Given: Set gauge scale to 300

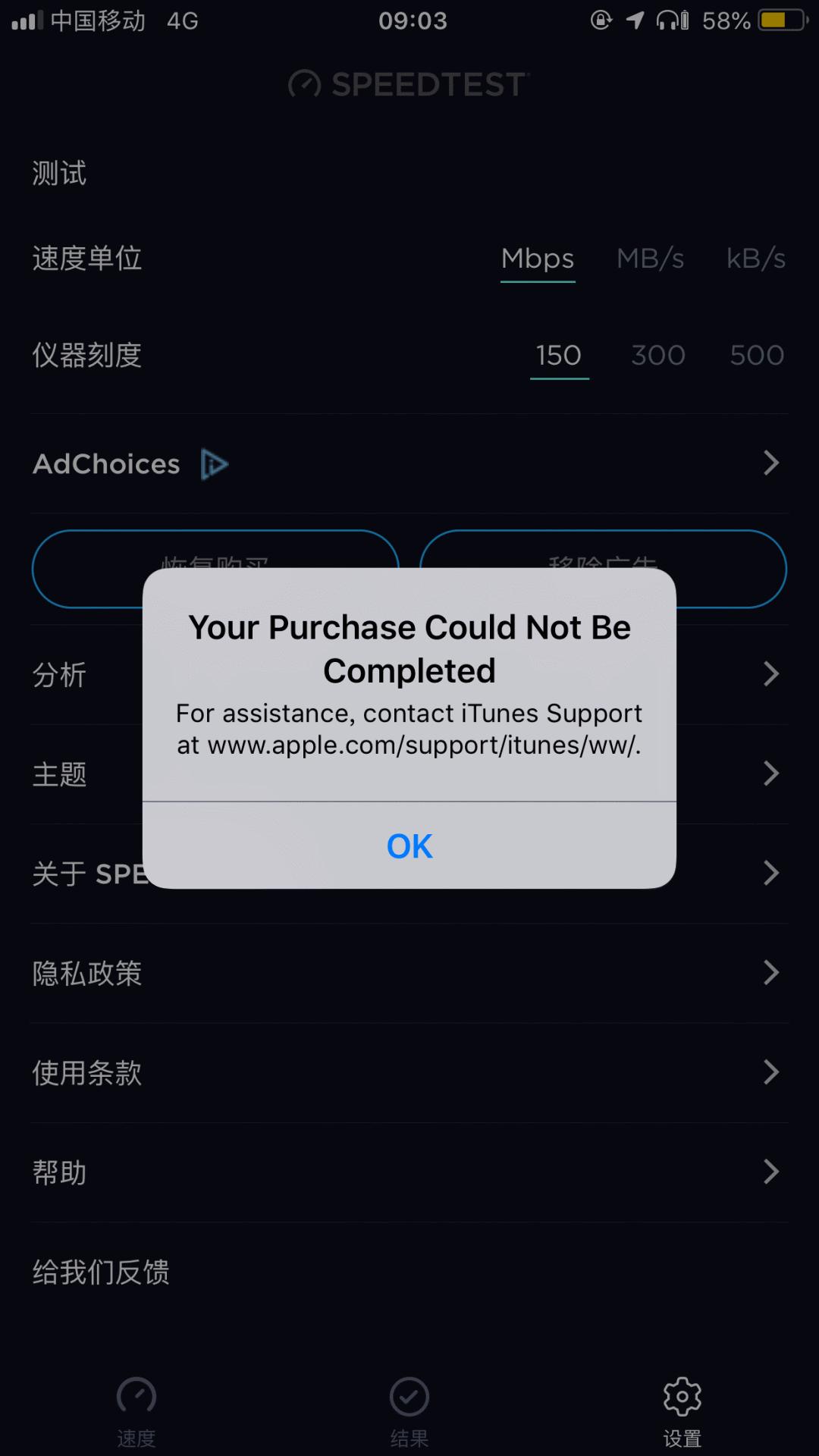Looking at the screenshot, I should tap(657, 355).
